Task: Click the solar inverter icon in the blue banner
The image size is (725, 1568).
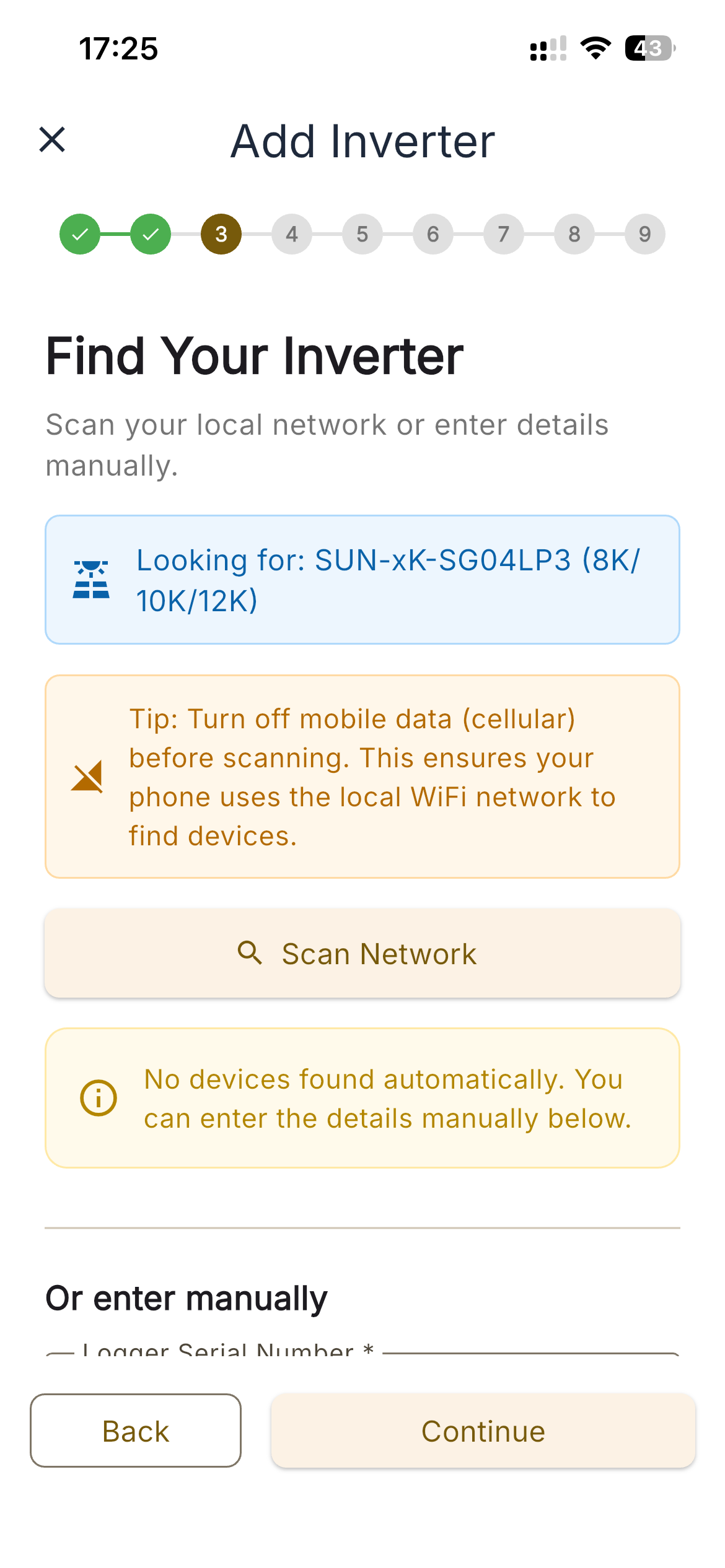Action: pyautogui.click(x=92, y=580)
